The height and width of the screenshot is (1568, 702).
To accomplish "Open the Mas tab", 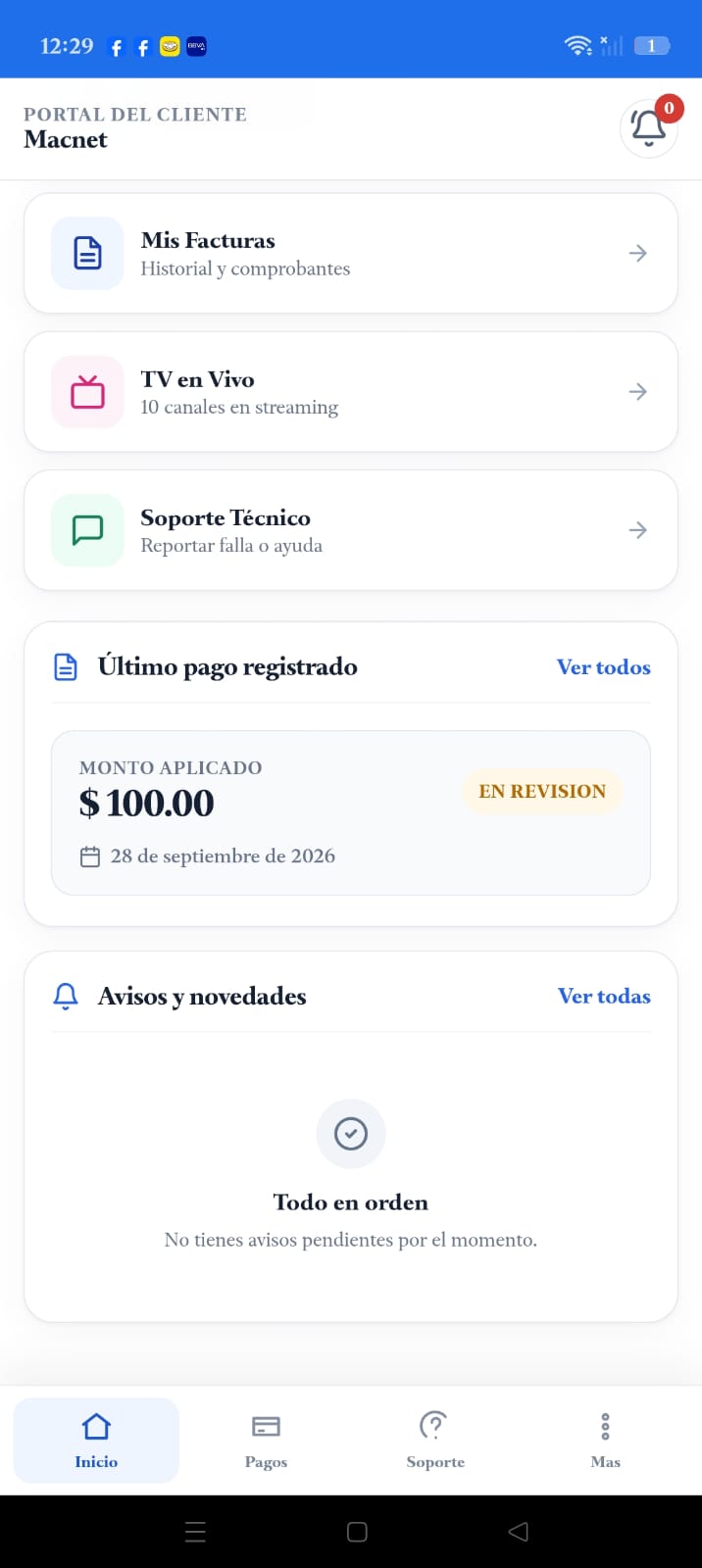I will pyautogui.click(x=605, y=1441).
